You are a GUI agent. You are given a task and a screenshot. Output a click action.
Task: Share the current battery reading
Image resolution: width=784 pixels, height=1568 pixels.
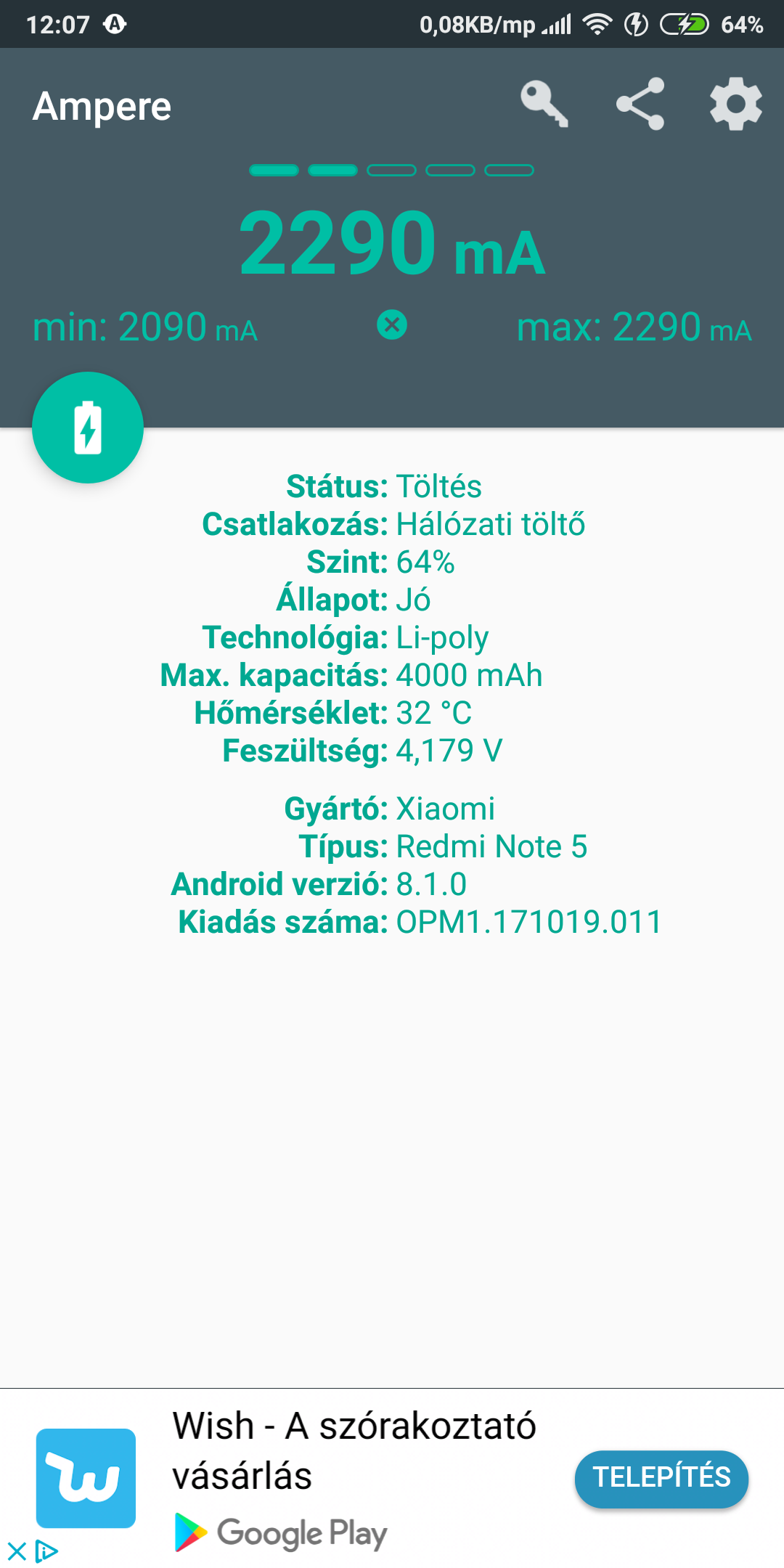[x=640, y=104]
